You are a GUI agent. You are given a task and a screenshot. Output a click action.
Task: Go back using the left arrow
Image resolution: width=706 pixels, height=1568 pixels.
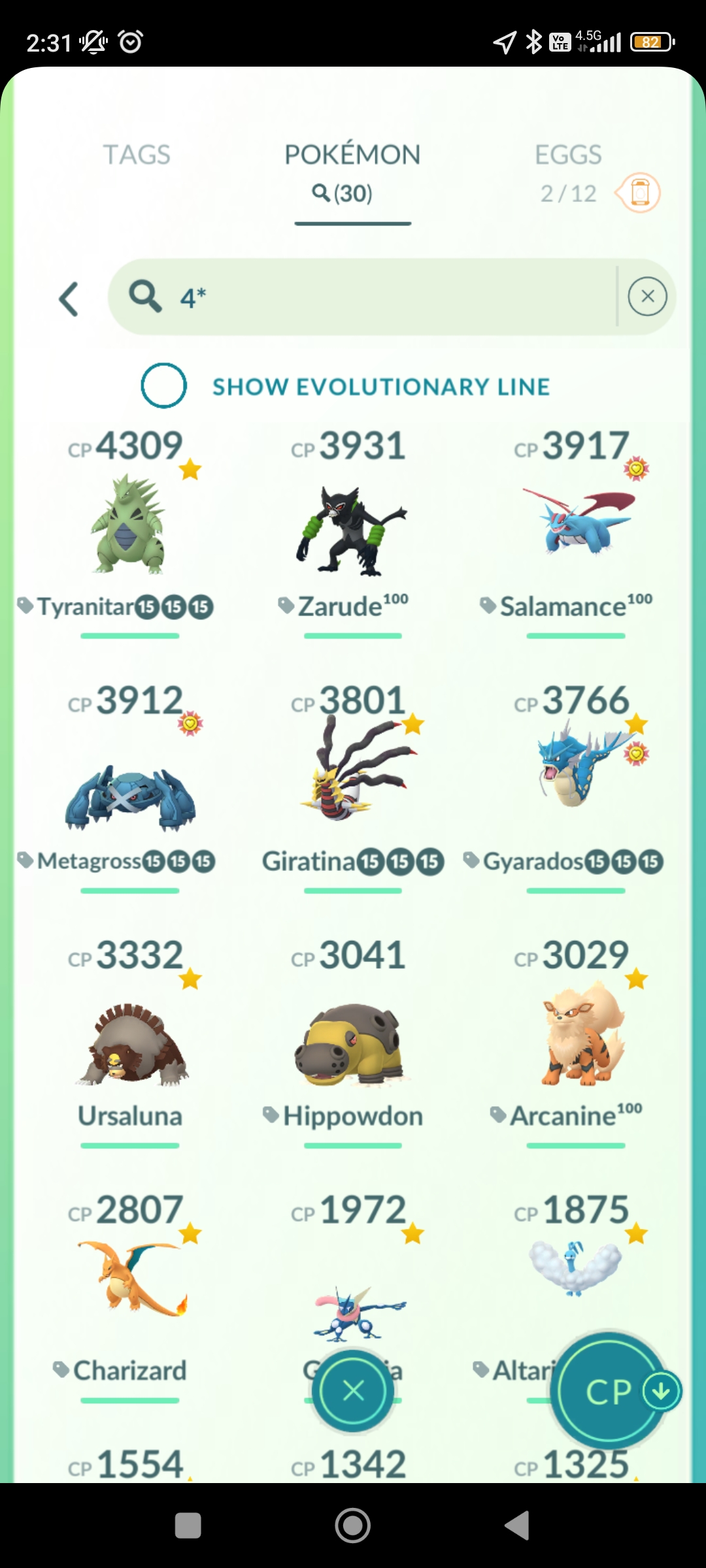coord(69,299)
